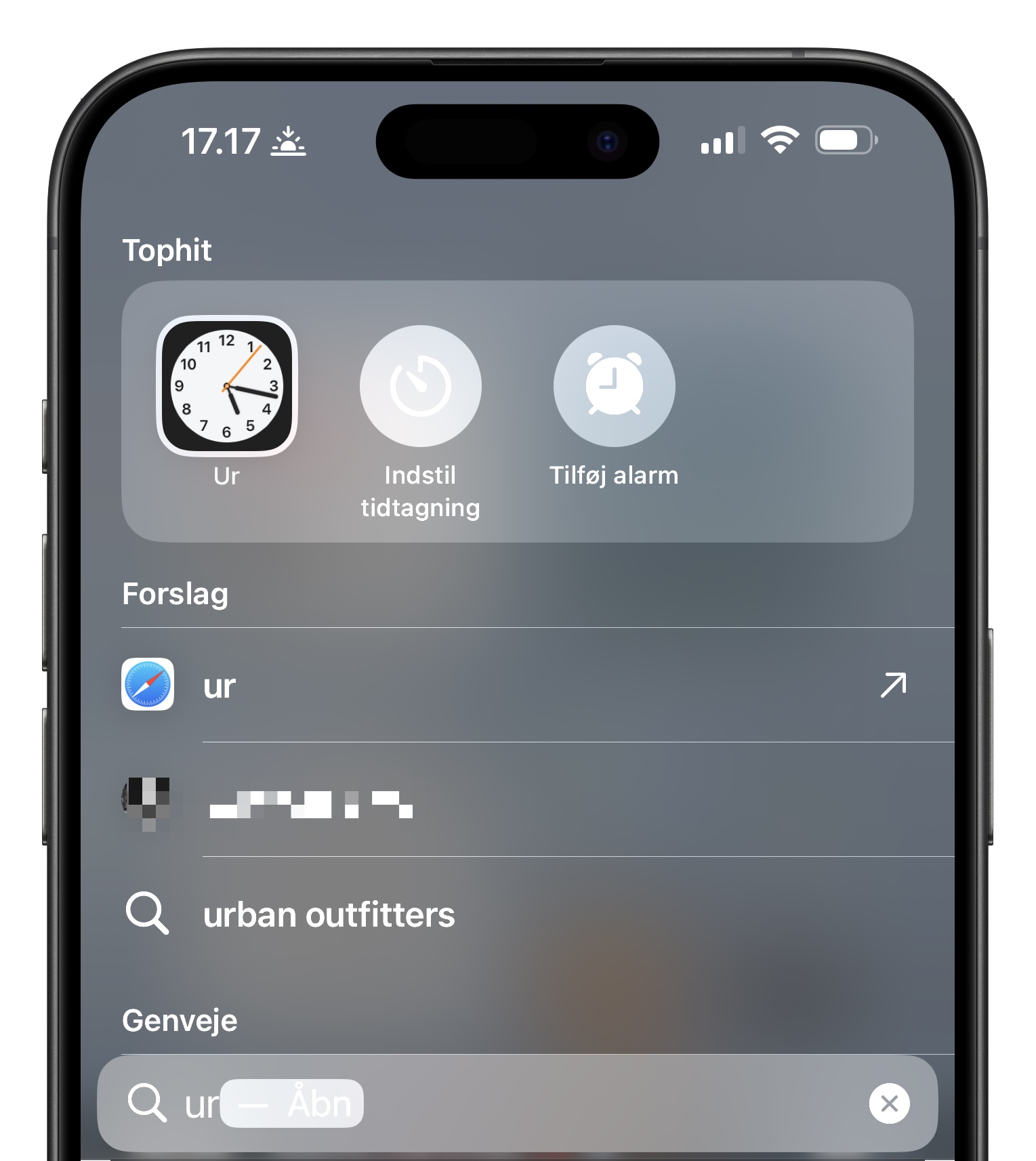
Task: Clear the search field text
Action: tap(889, 1103)
